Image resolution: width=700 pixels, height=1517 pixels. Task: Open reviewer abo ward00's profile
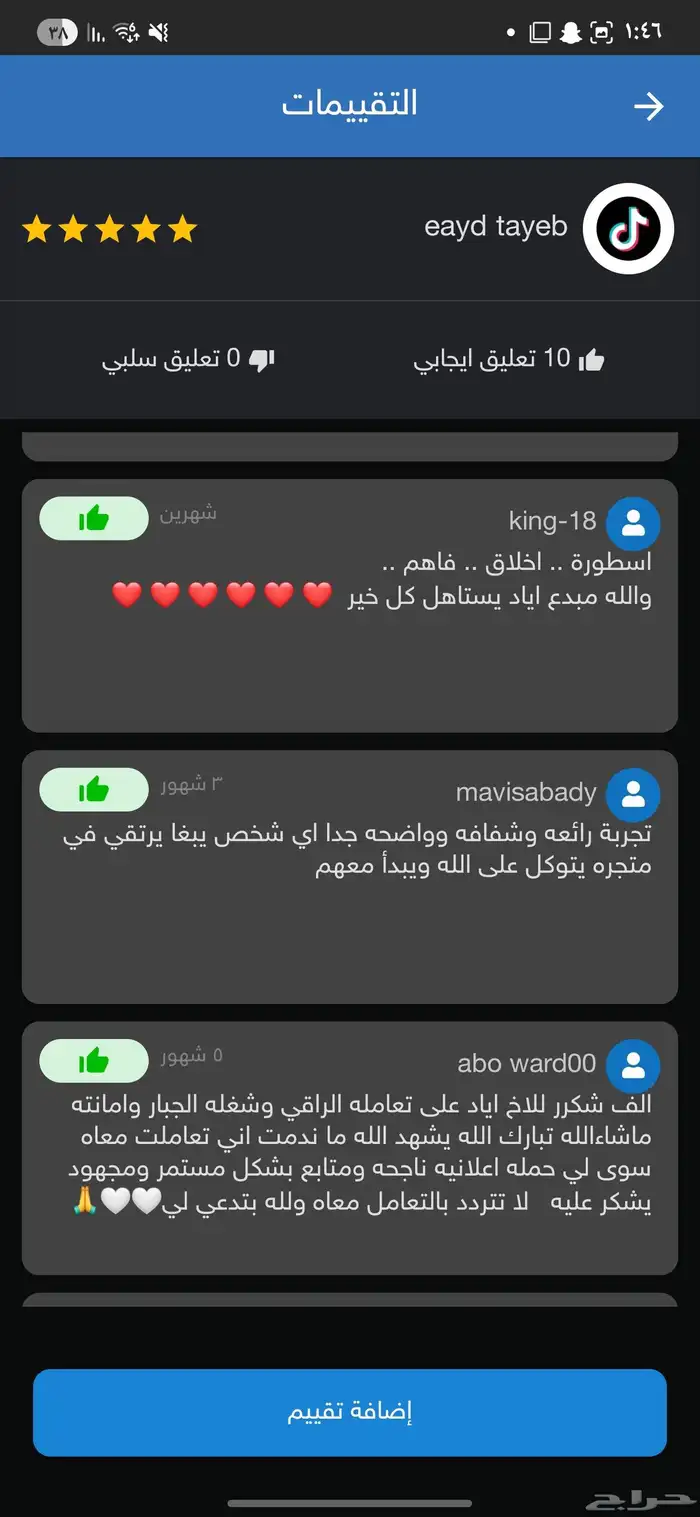coord(633,1064)
